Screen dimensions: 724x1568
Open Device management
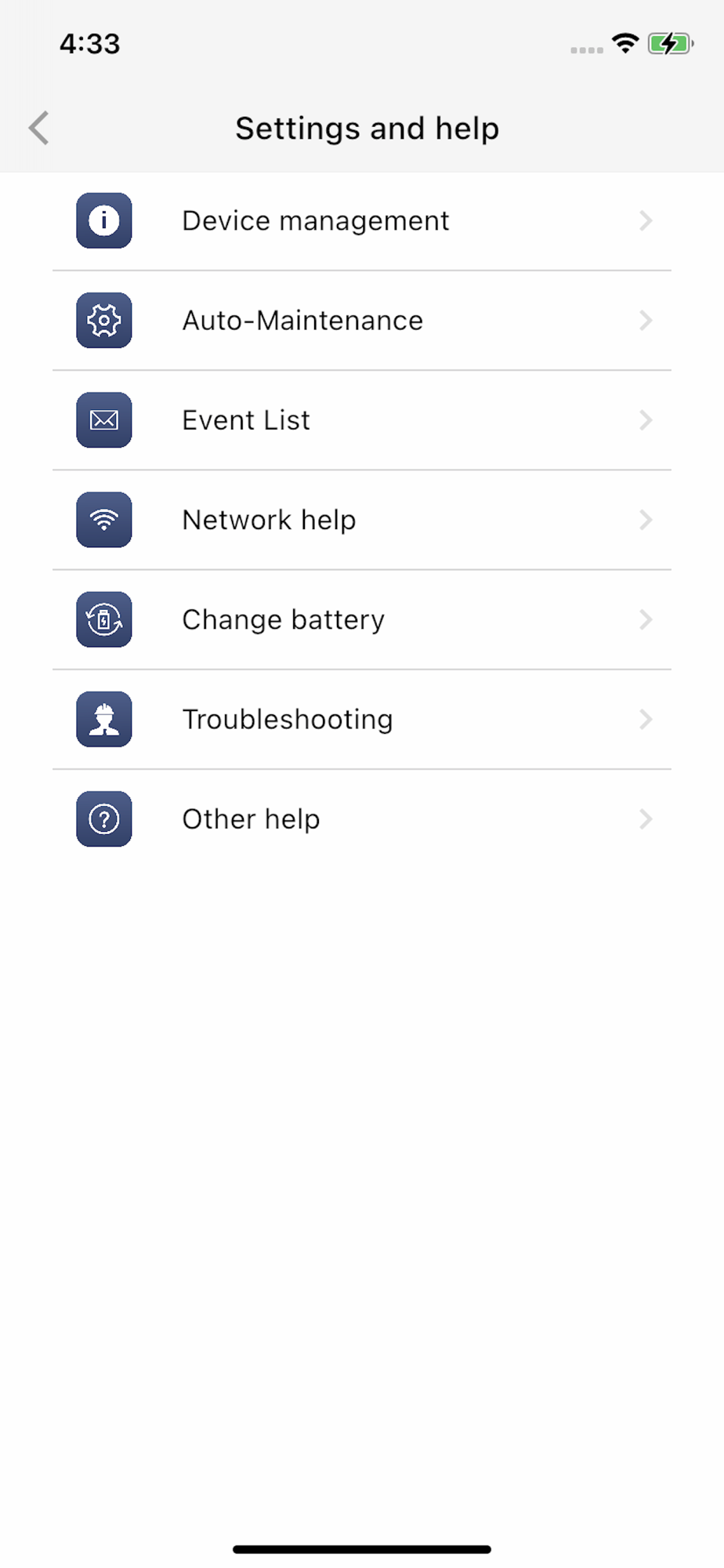(x=362, y=221)
